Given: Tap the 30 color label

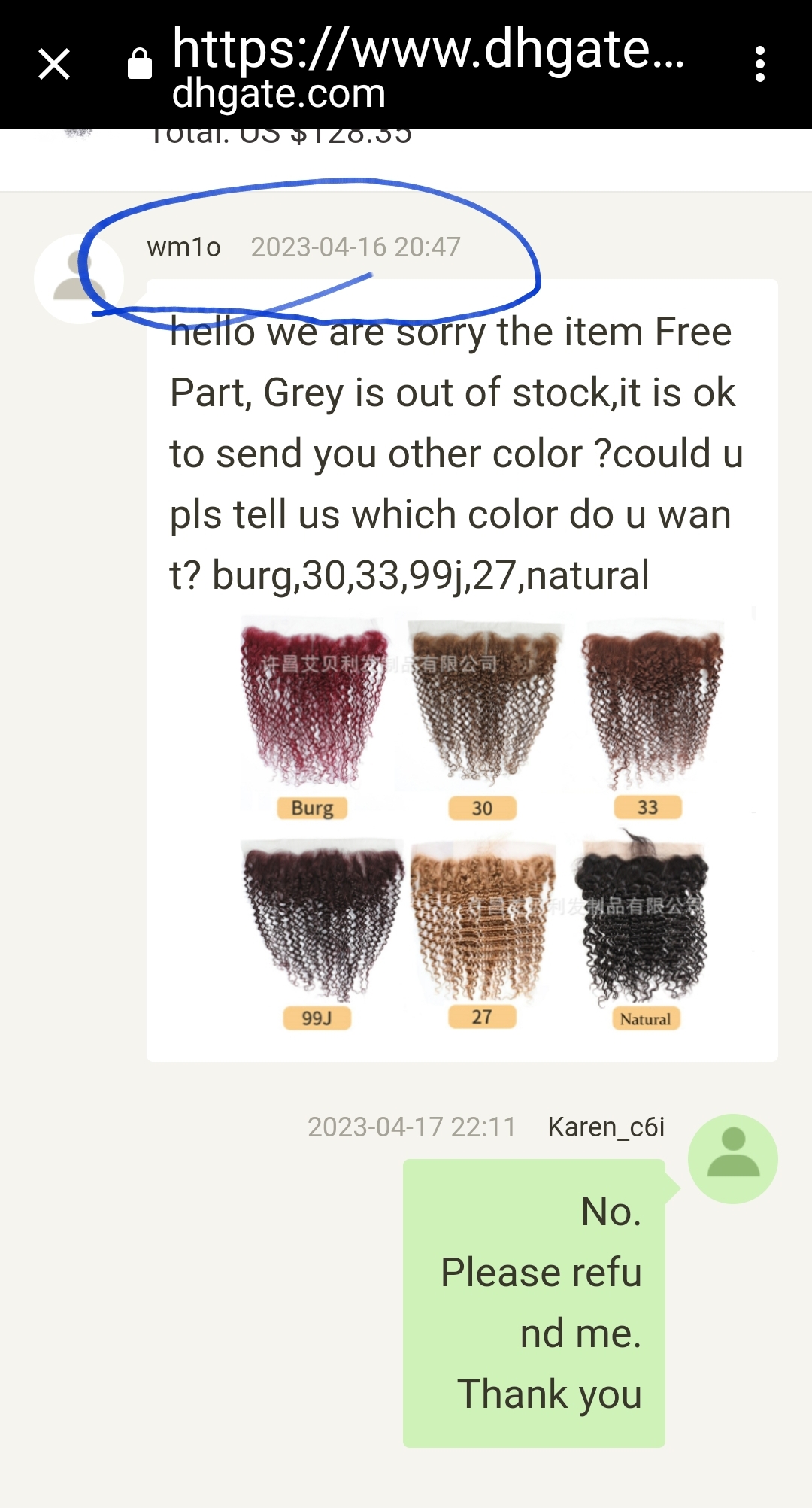Looking at the screenshot, I should point(482,807).
